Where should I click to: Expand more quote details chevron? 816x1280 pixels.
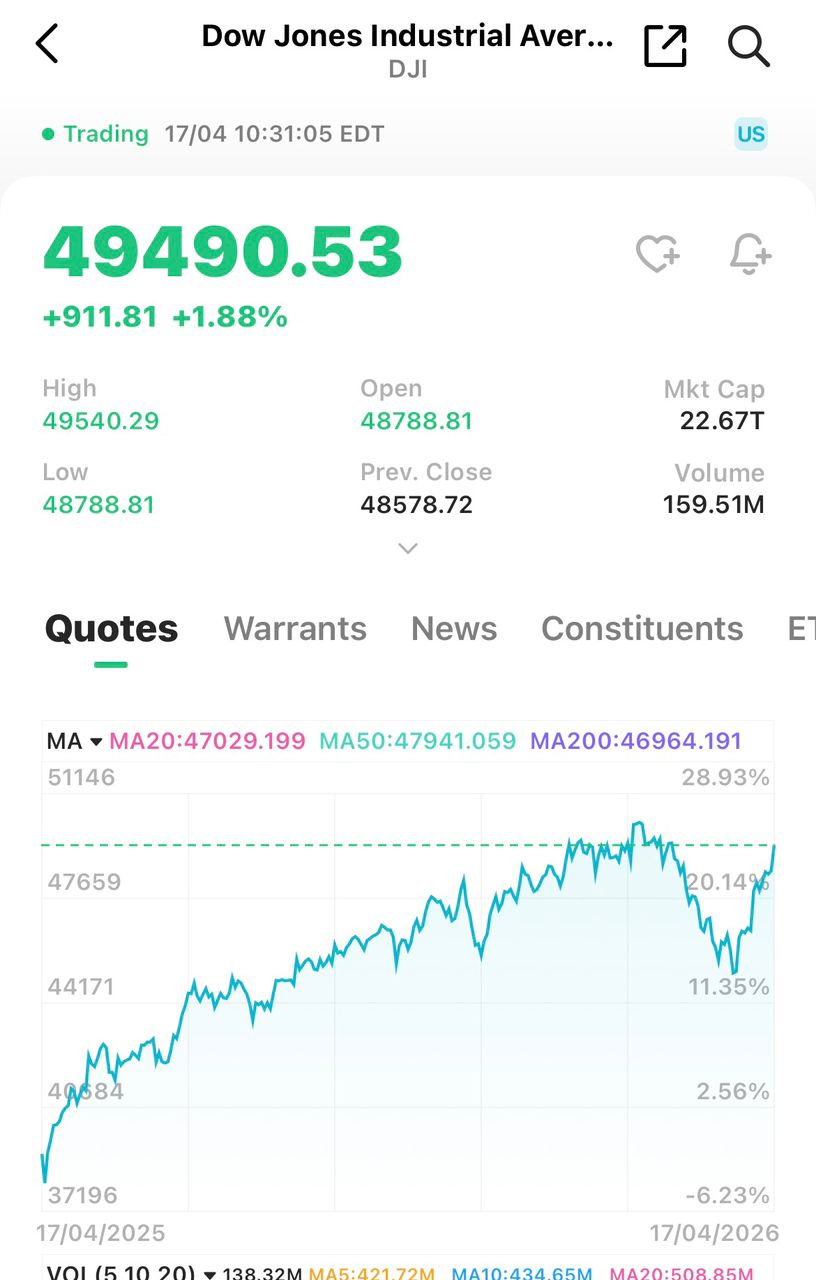(x=407, y=548)
